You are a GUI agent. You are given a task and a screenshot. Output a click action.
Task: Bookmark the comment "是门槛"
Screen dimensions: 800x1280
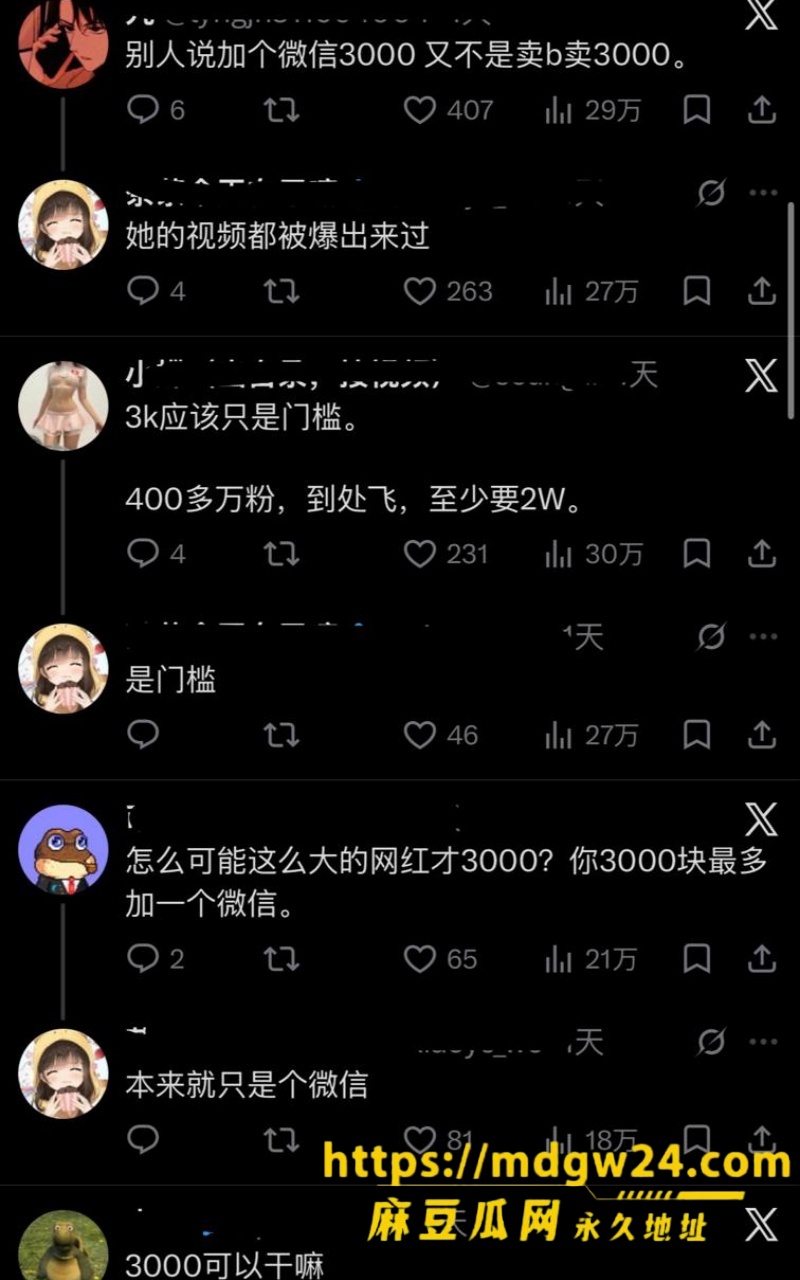pyautogui.click(x=697, y=735)
